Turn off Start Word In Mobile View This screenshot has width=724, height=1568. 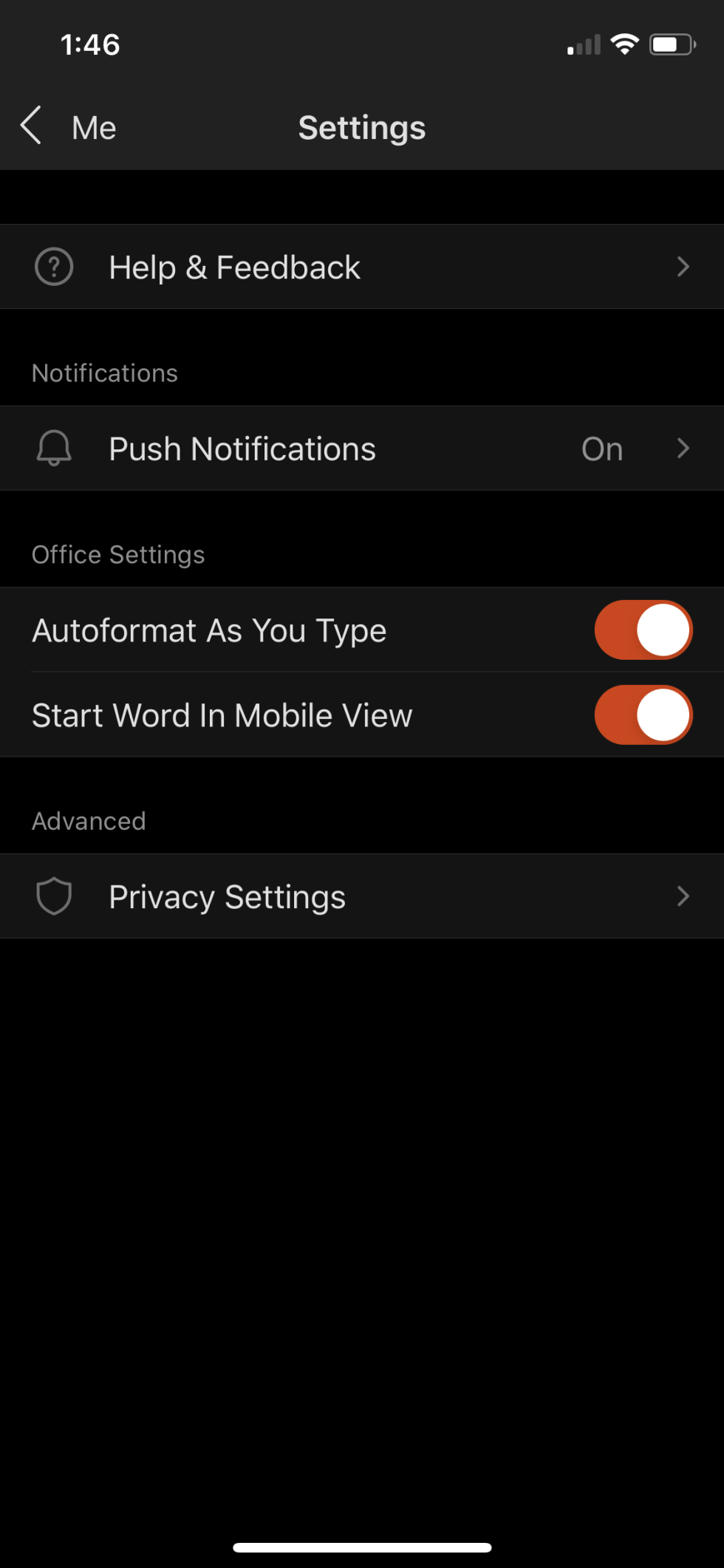[x=643, y=715]
